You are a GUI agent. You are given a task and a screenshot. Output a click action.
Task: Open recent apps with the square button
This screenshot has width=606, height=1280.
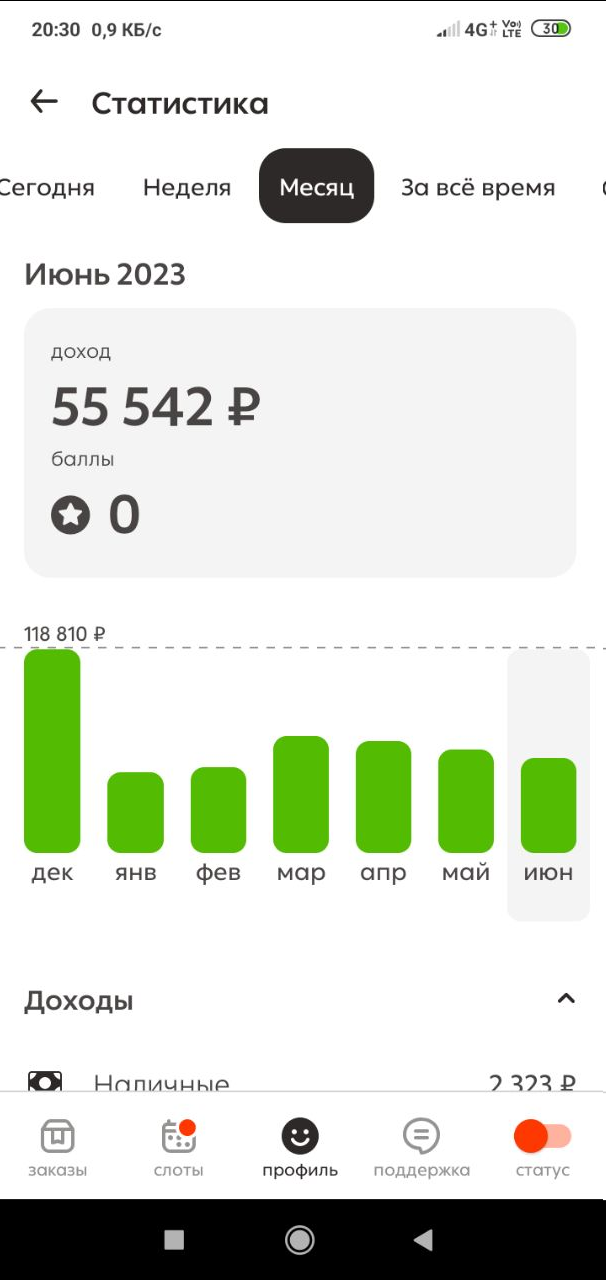tap(174, 1240)
